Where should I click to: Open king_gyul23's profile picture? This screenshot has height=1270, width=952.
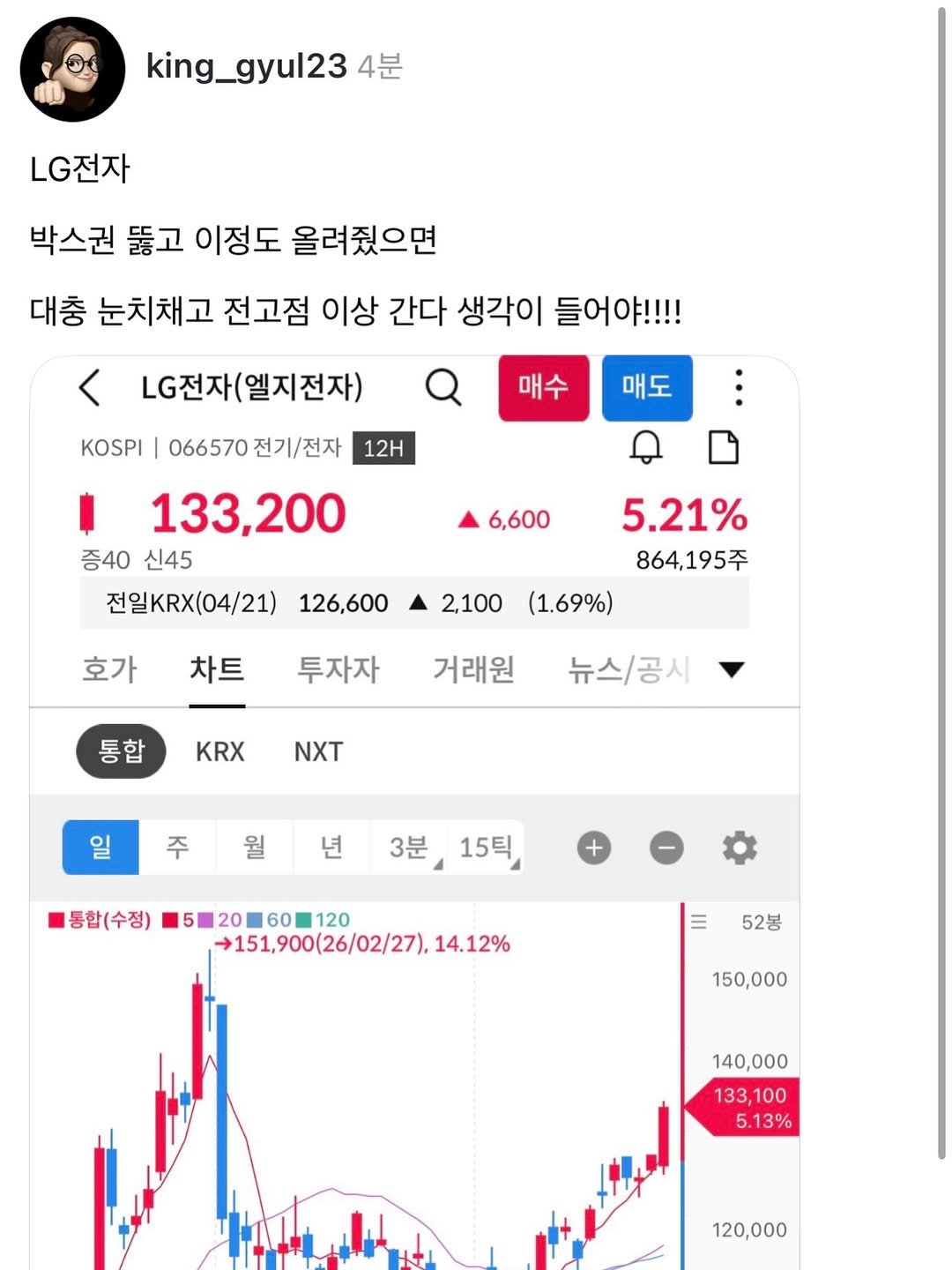[x=72, y=69]
